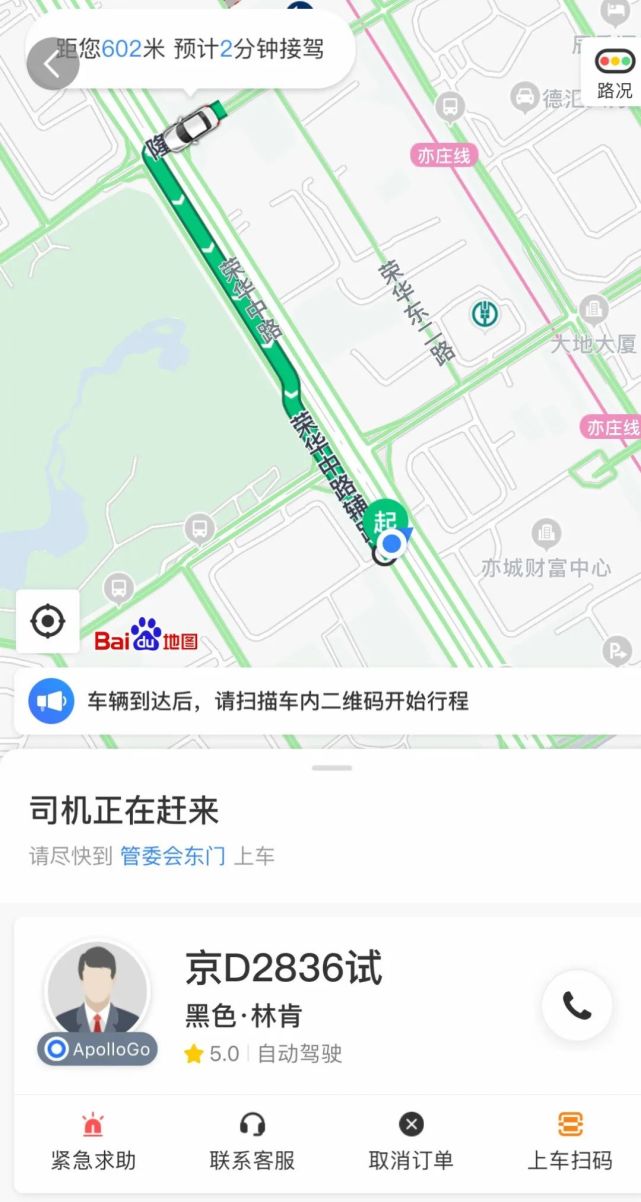Viewport: 641px width, 1202px height.
Task: Open 上车扫码 to scan the code
Action: [570, 1142]
